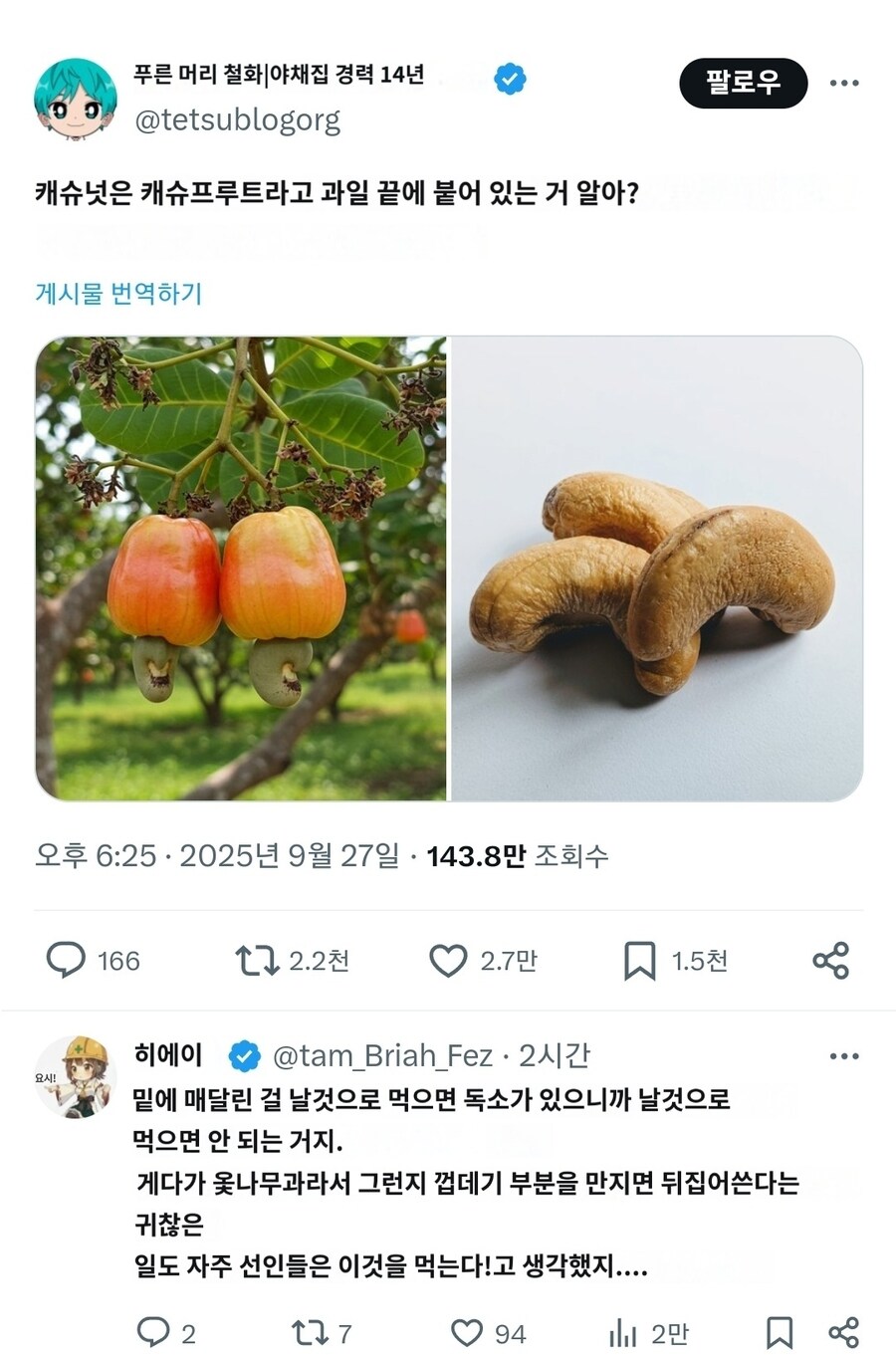Reply to 히에이's comment
Screen dimensions: 896x1355
pos(153,1332)
